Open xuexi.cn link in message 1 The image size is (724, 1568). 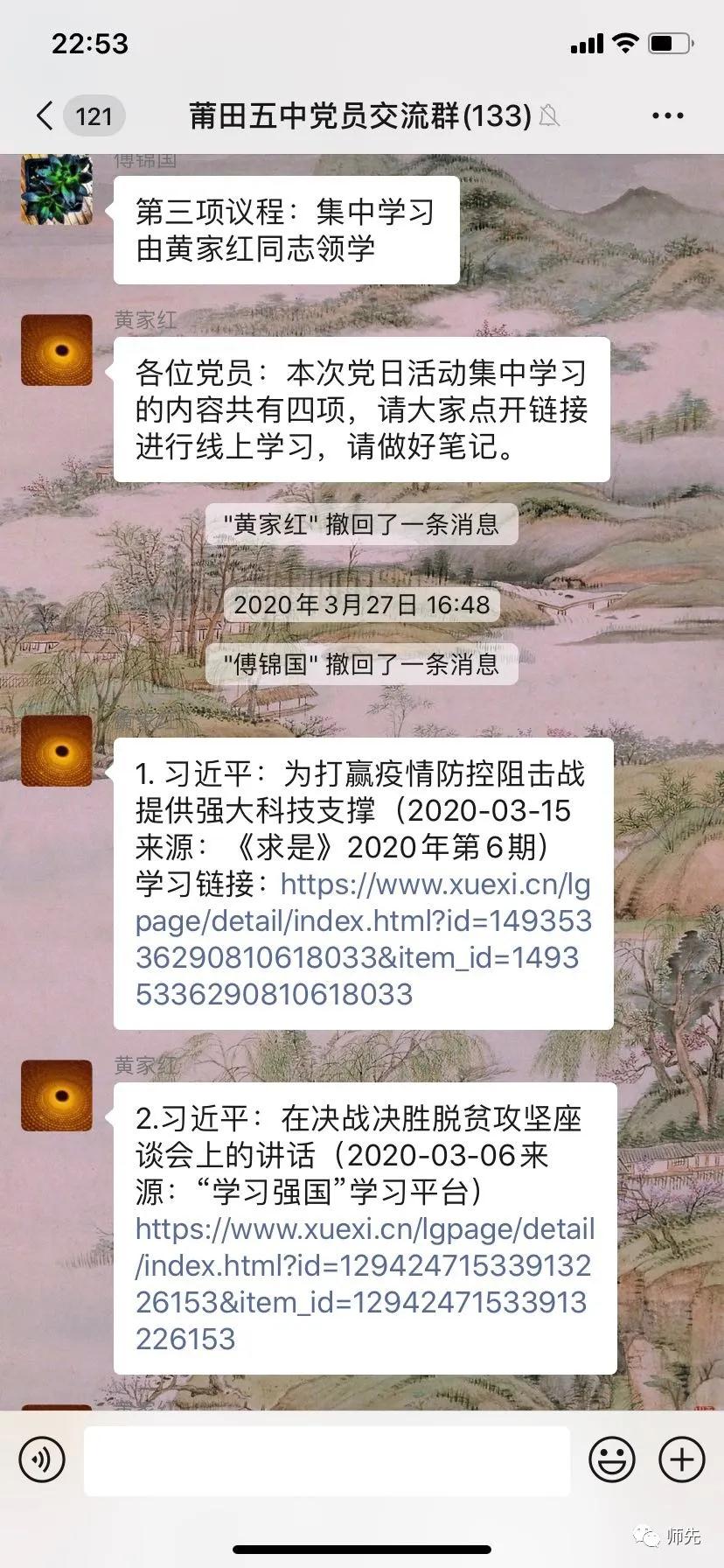(363, 939)
